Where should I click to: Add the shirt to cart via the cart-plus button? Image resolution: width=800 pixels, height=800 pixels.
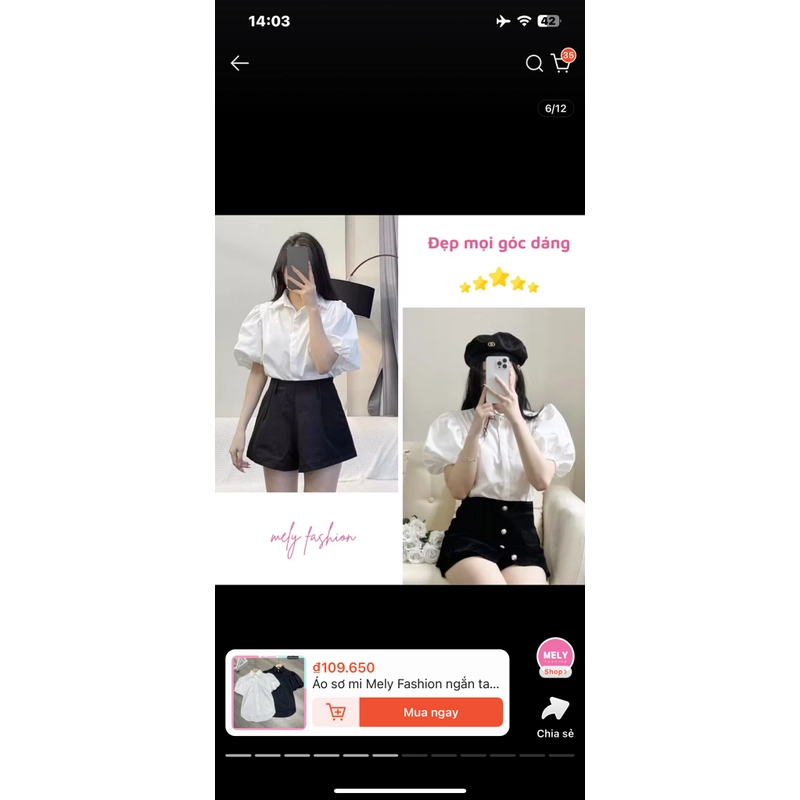tap(336, 712)
